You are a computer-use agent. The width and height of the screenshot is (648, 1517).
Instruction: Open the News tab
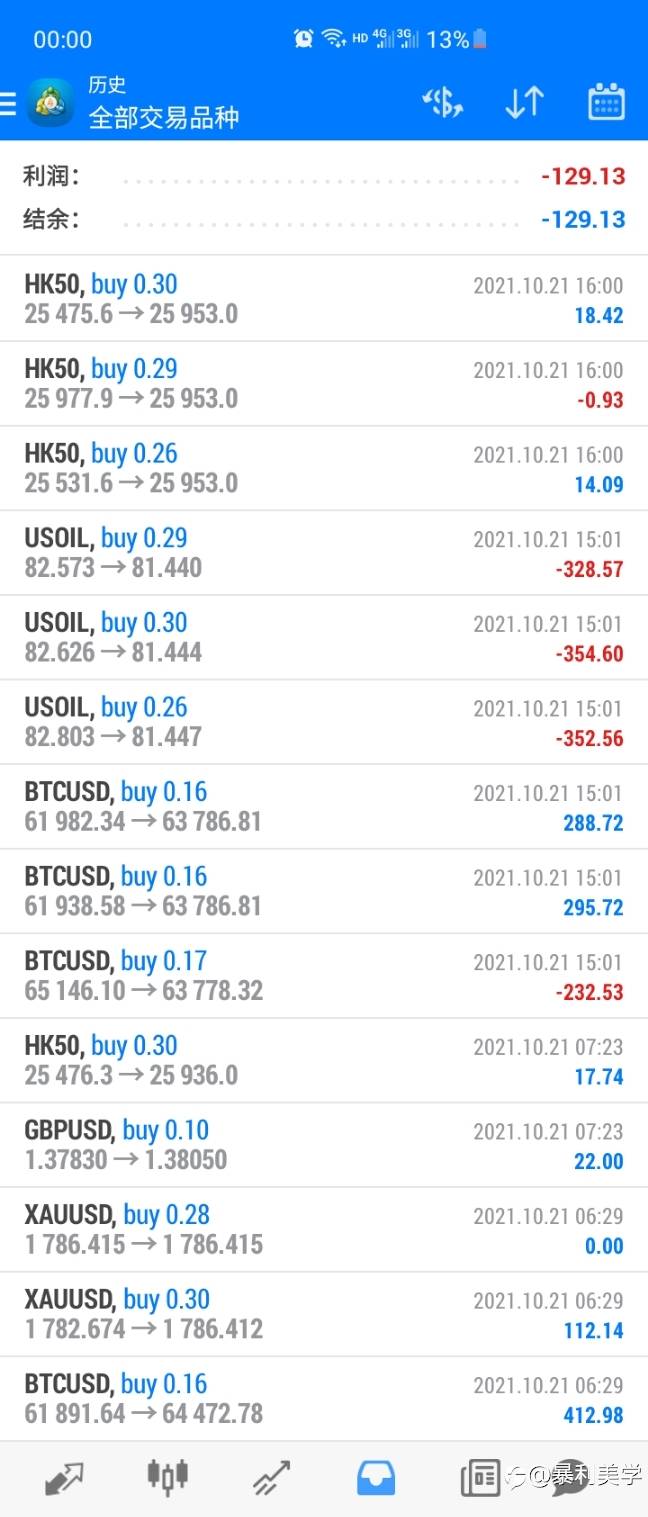click(480, 1478)
